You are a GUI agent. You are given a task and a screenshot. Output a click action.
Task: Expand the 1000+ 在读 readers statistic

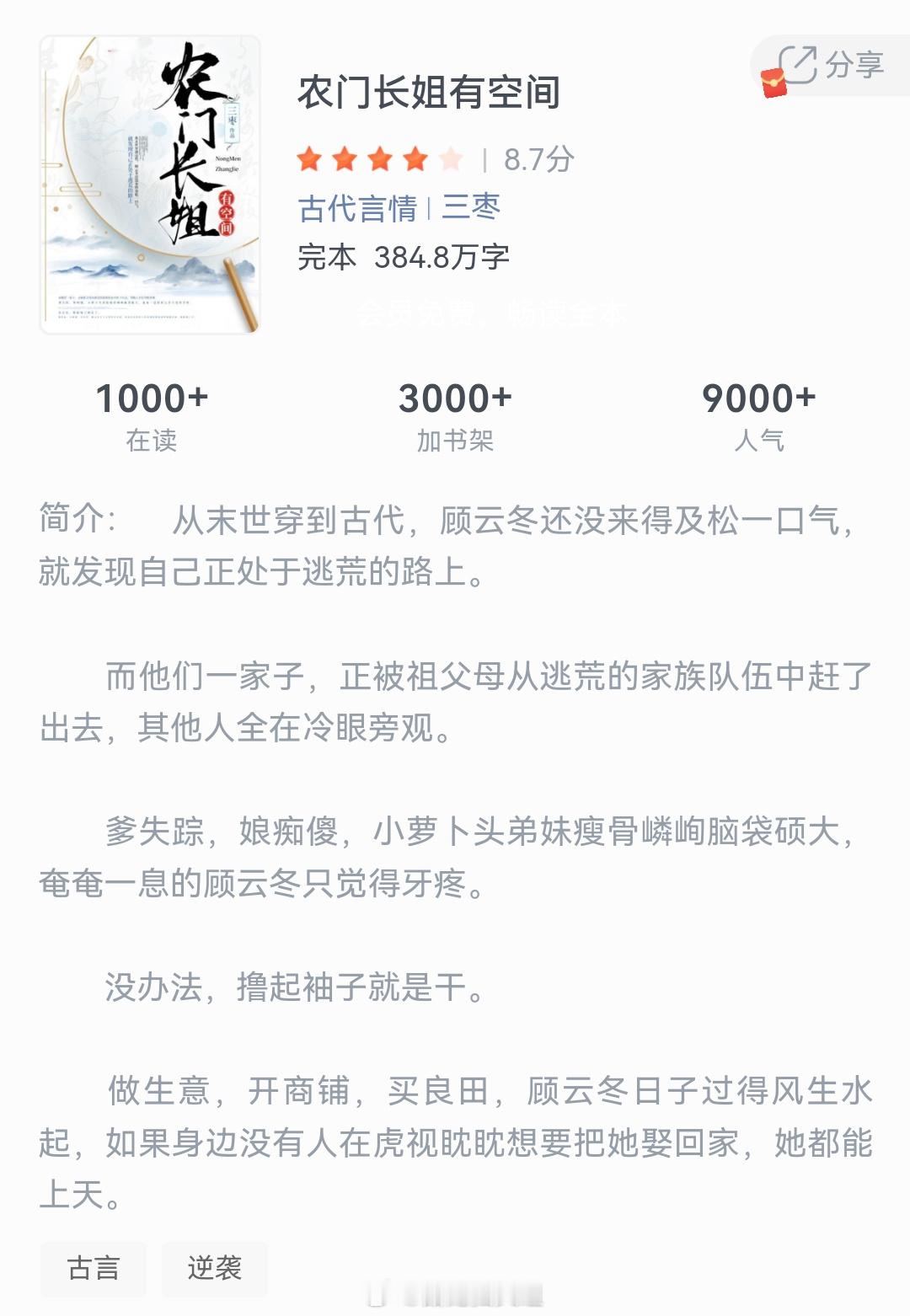tap(151, 419)
